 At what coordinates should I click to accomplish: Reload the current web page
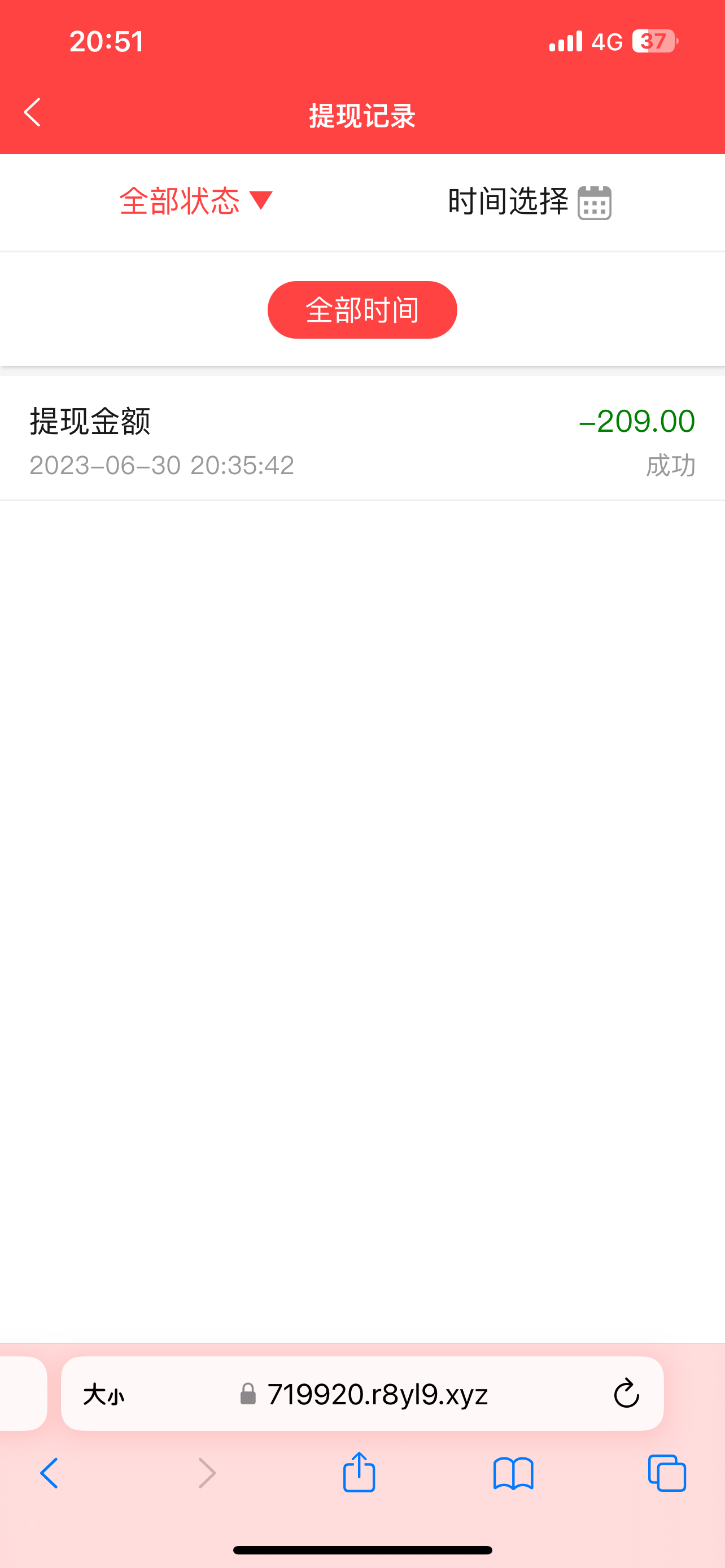(x=626, y=1394)
